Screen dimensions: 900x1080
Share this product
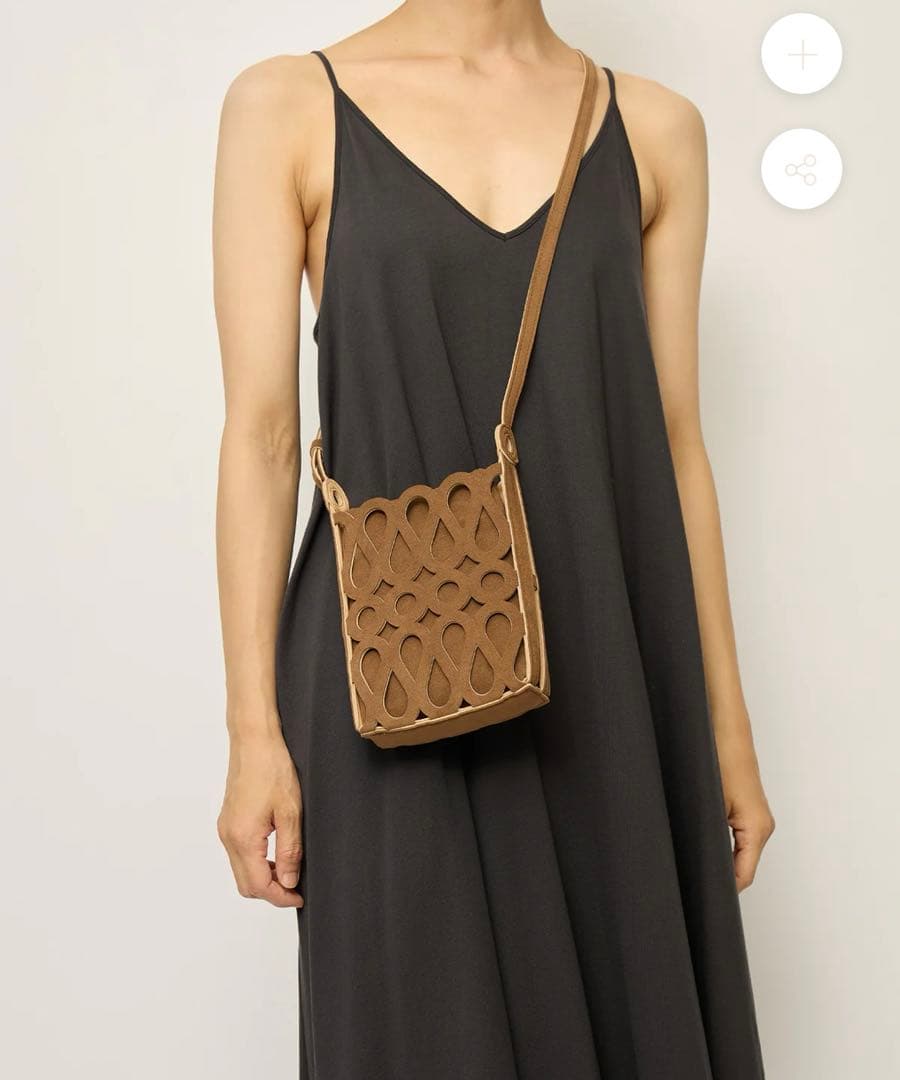tap(801, 169)
